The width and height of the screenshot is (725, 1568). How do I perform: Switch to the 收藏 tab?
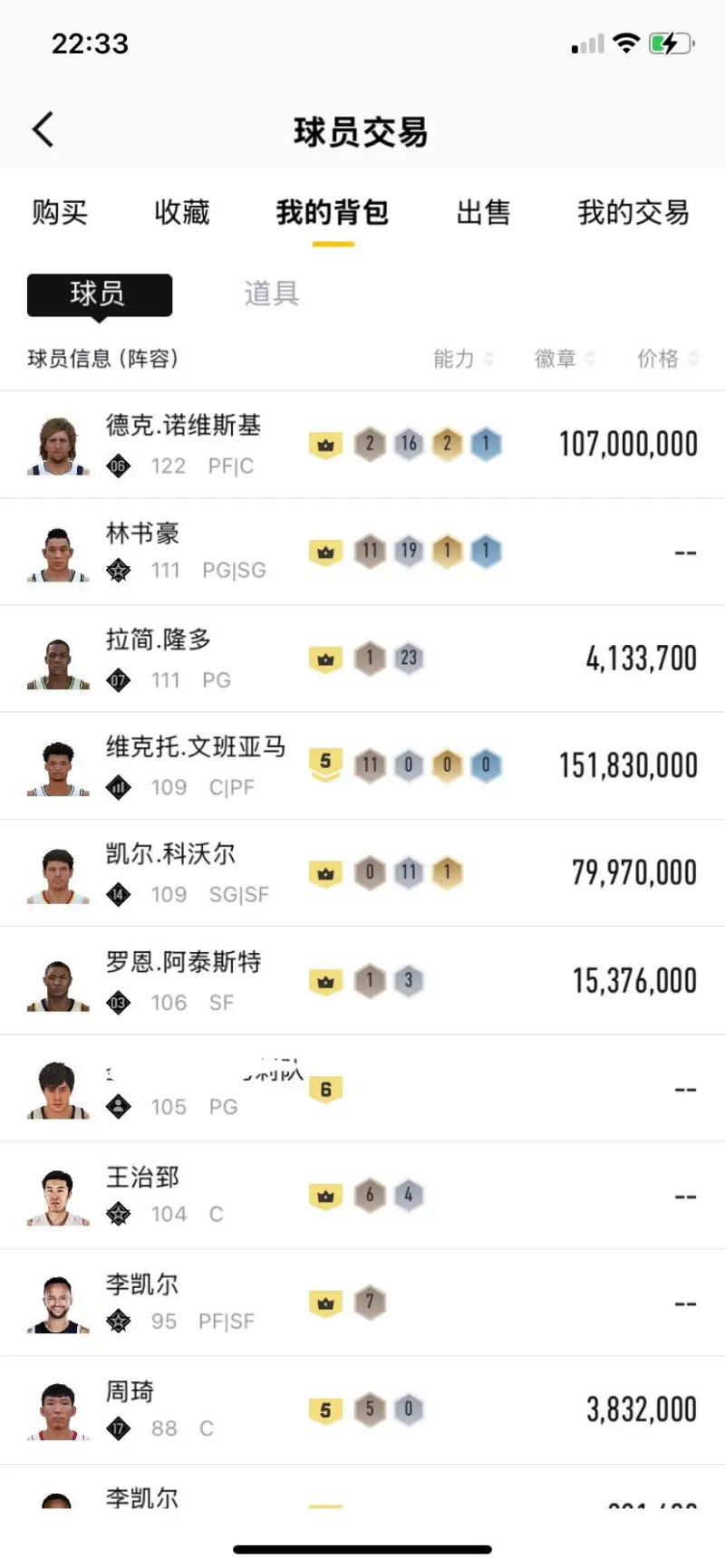[181, 213]
